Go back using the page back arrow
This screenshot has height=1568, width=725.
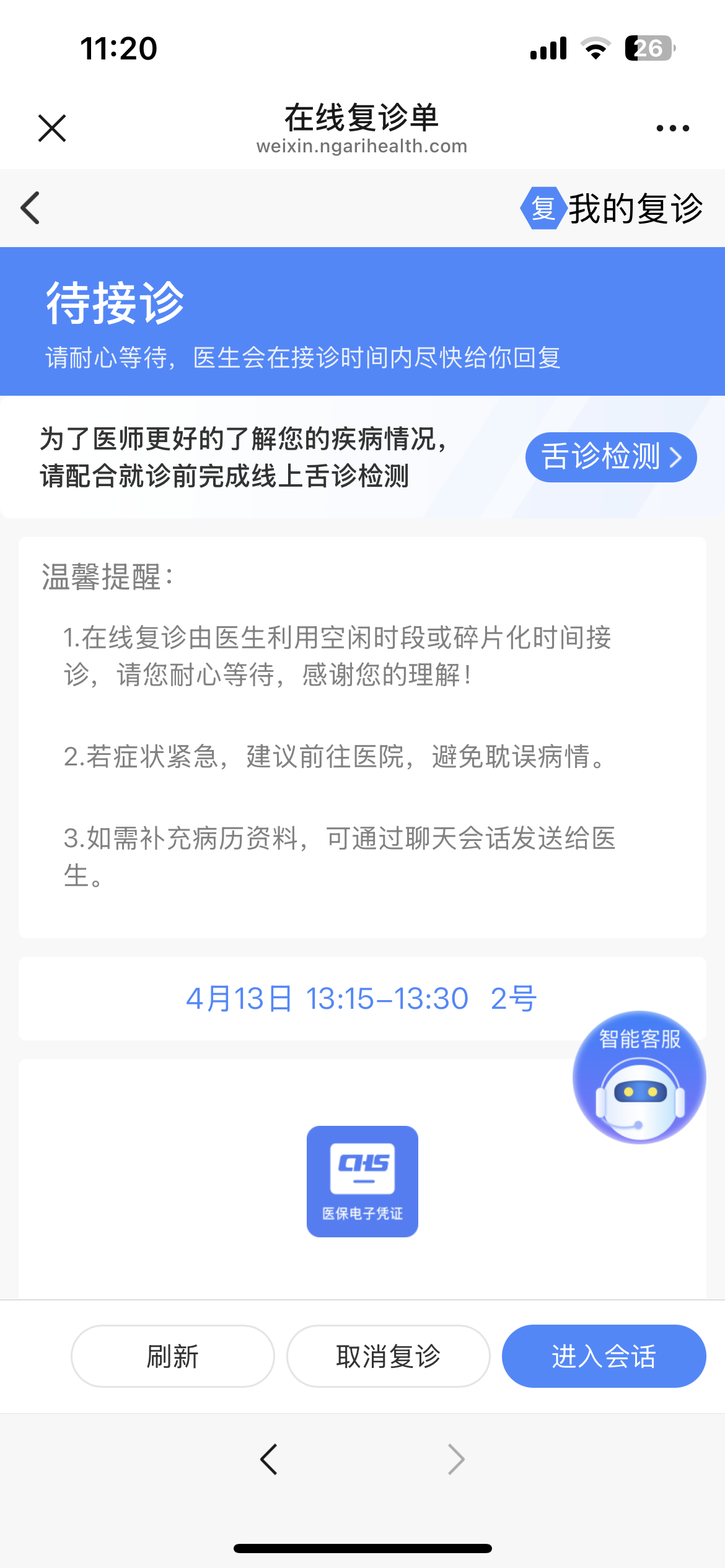(30, 208)
